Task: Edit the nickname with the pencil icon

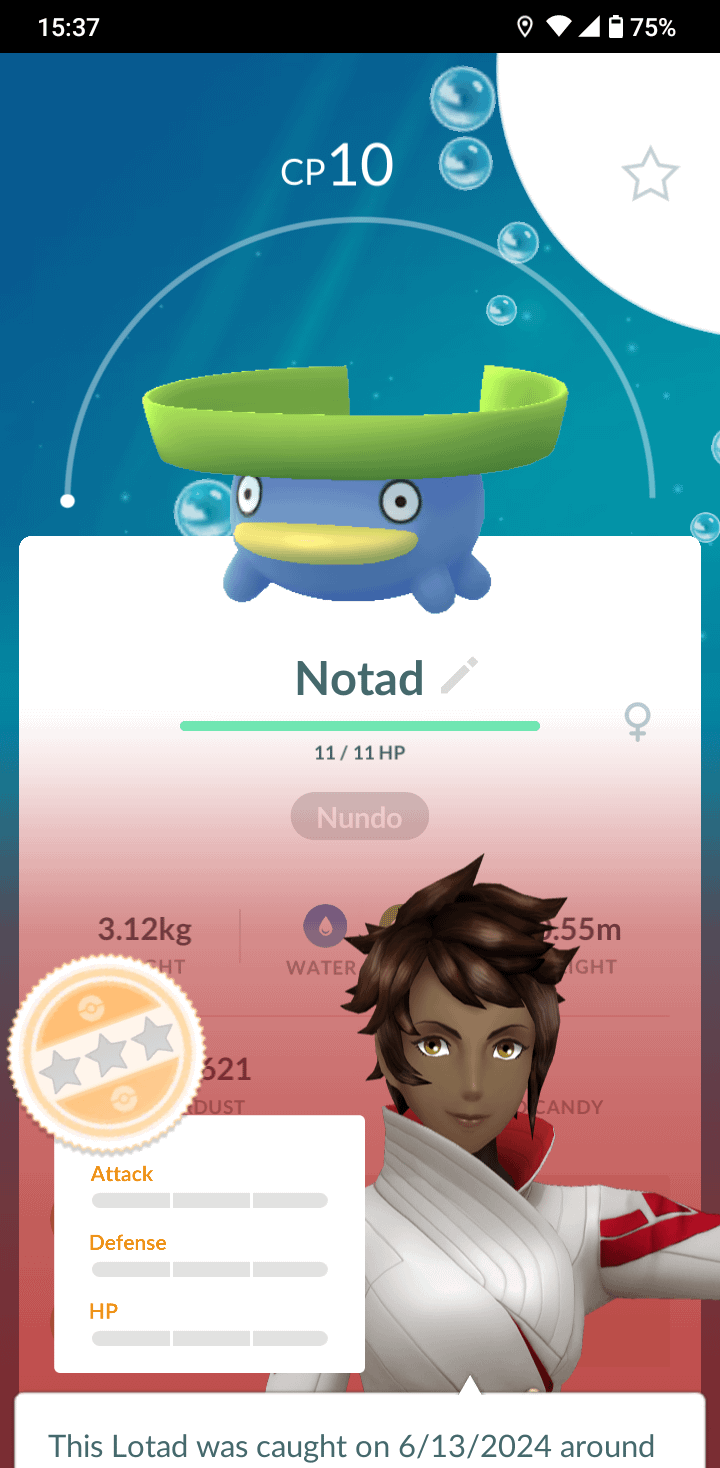Action: pos(460,677)
